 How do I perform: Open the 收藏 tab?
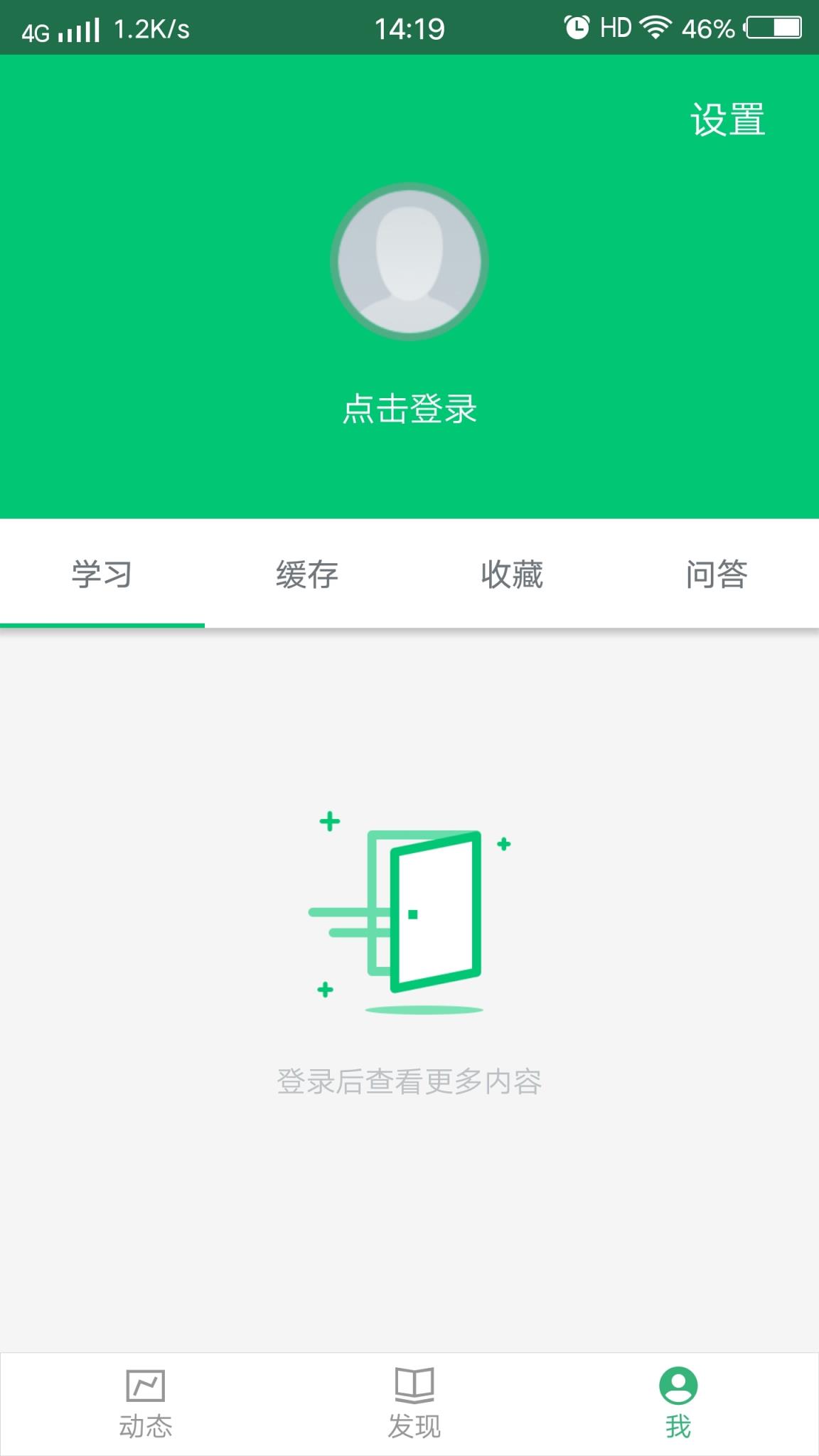512,574
